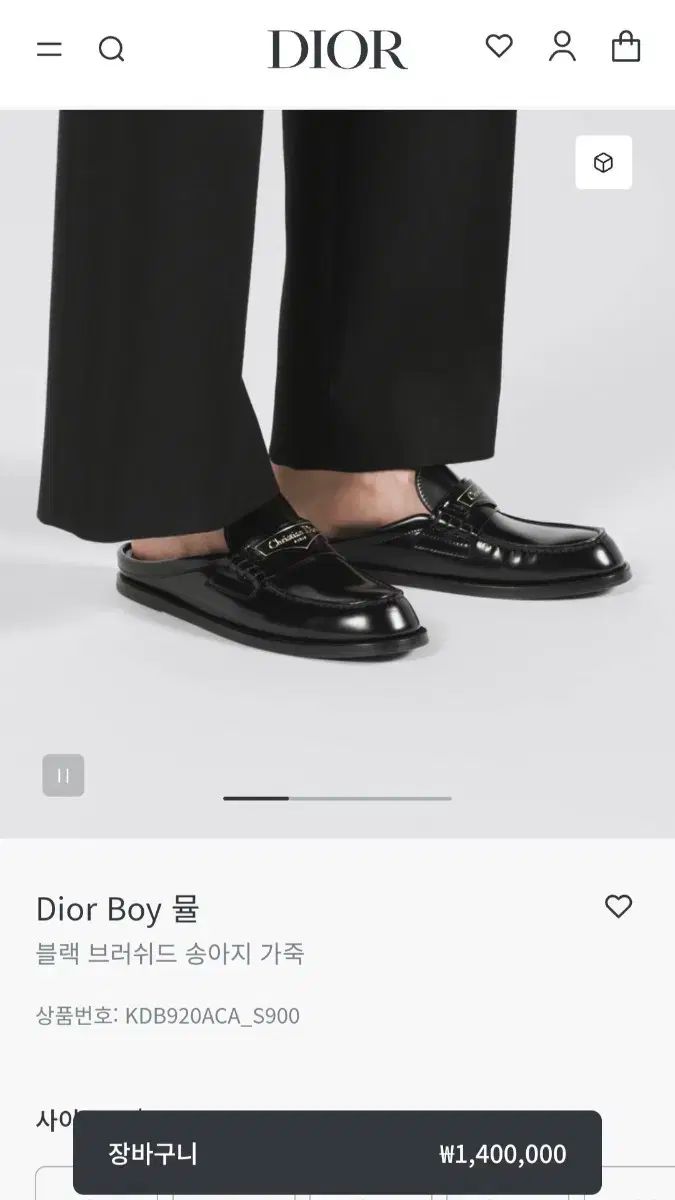Go to the Dior home page
The height and width of the screenshot is (1200, 675).
(x=337, y=49)
